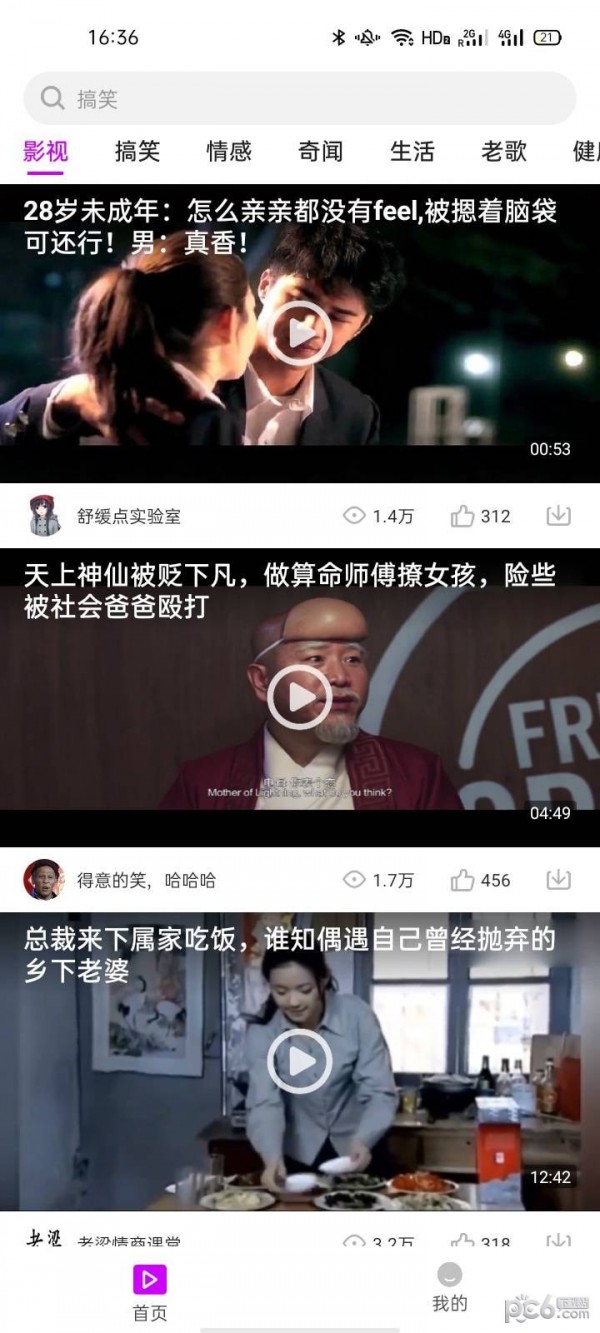Image resolution: width=600 pixels, height=1333 pixels.
Task: Play the 28岁未成年 video
Action: click(x=300, y=332)
